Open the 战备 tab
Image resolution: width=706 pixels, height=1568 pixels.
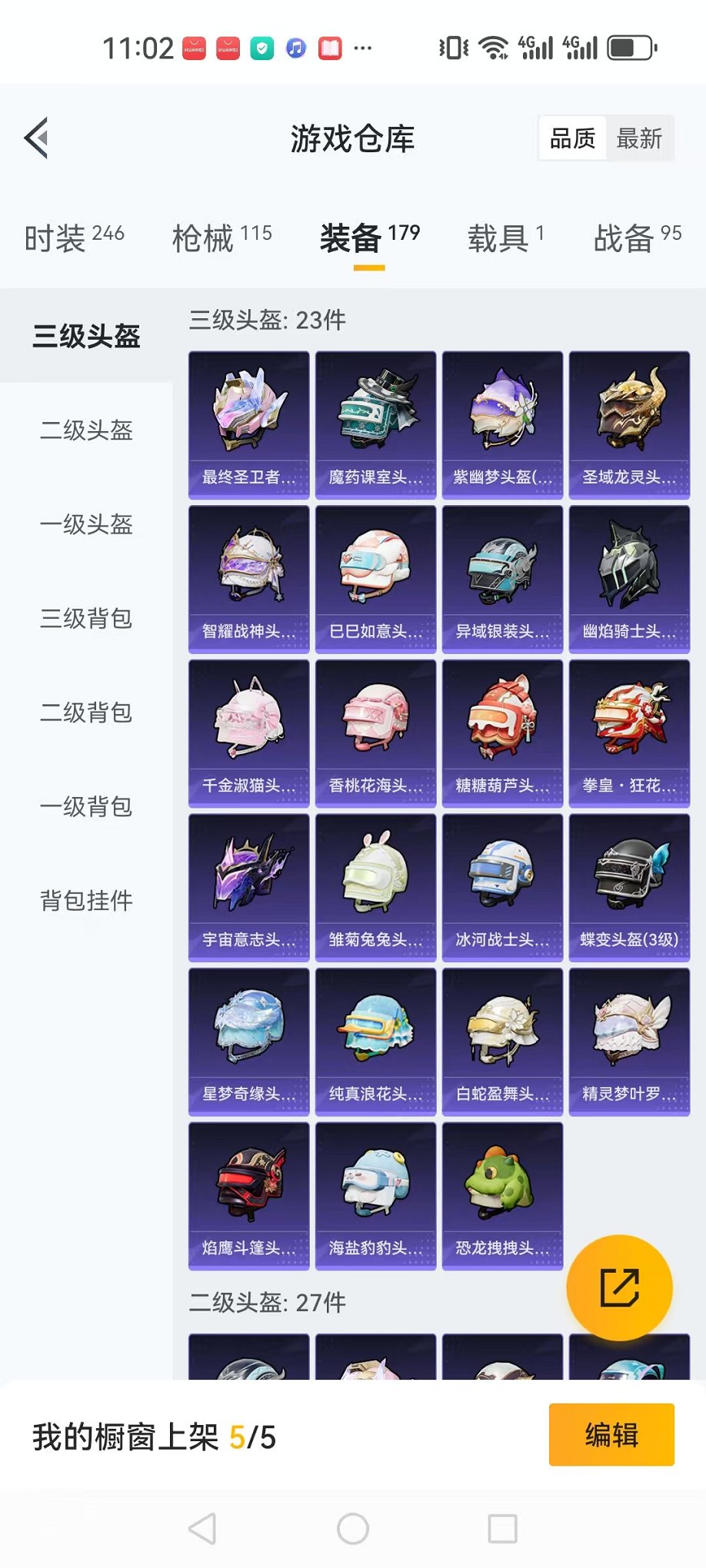638,238
